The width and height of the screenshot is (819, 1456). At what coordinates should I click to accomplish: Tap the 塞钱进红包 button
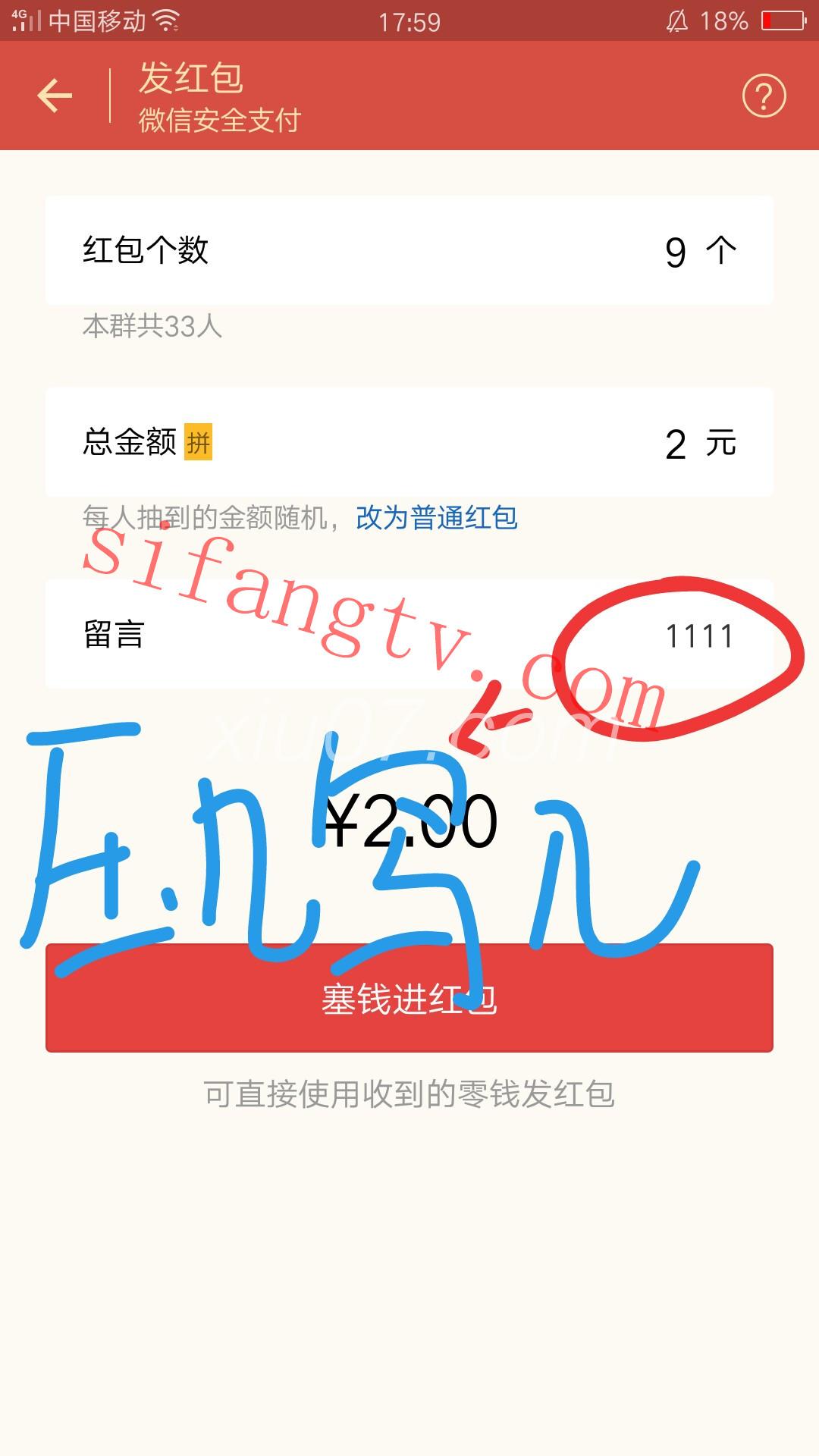coord(409,998)
